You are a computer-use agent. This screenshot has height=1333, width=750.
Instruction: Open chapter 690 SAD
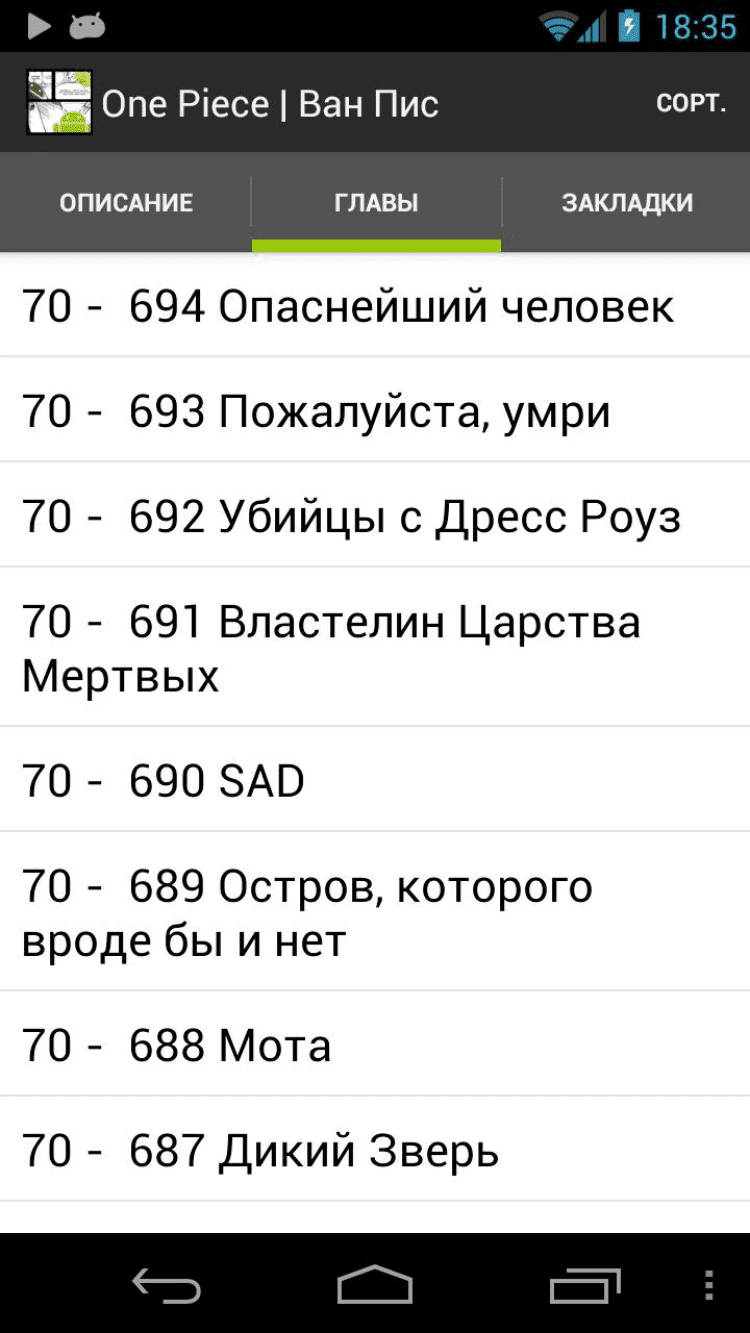click(375, 780)
